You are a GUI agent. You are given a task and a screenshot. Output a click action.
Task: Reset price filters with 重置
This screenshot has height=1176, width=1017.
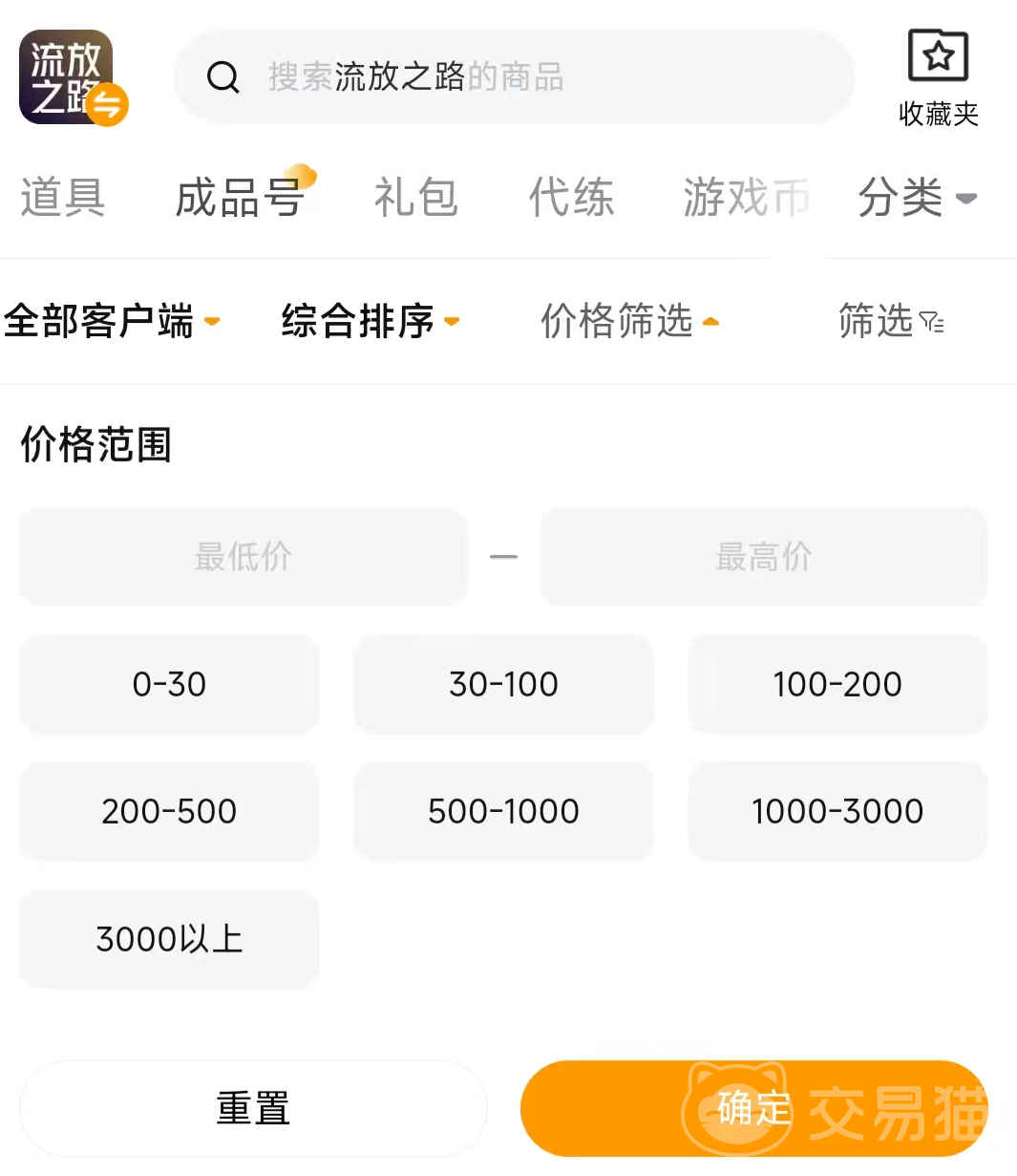coord(253,1108)
